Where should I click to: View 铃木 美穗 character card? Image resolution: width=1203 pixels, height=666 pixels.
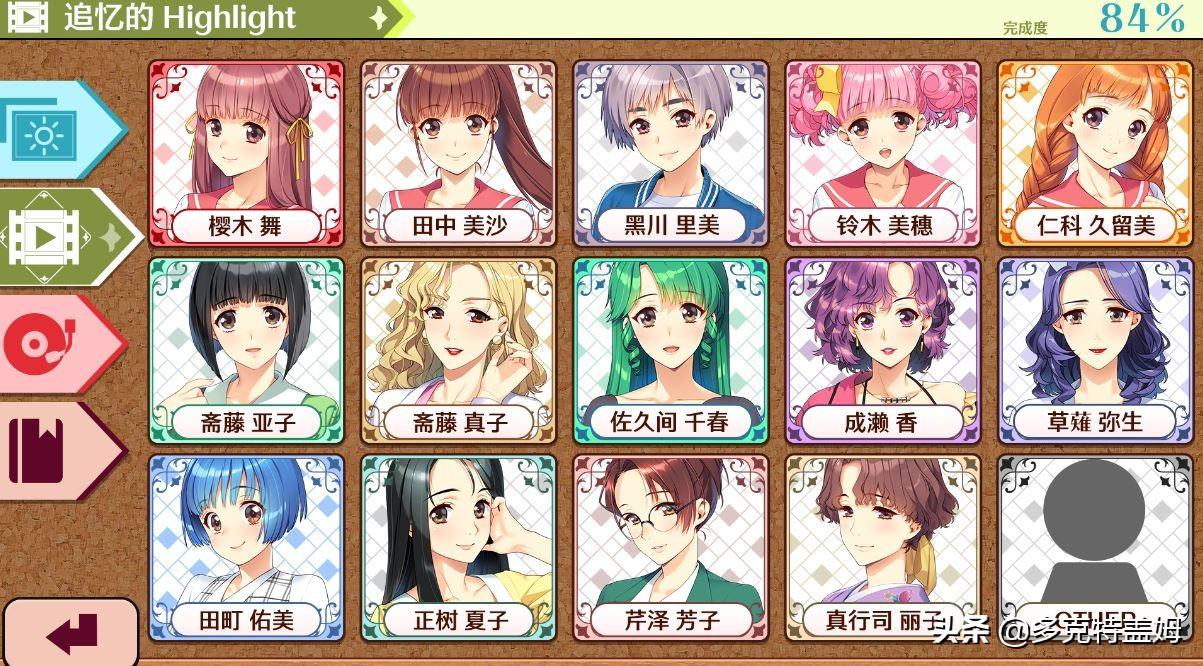coord(882,153)
